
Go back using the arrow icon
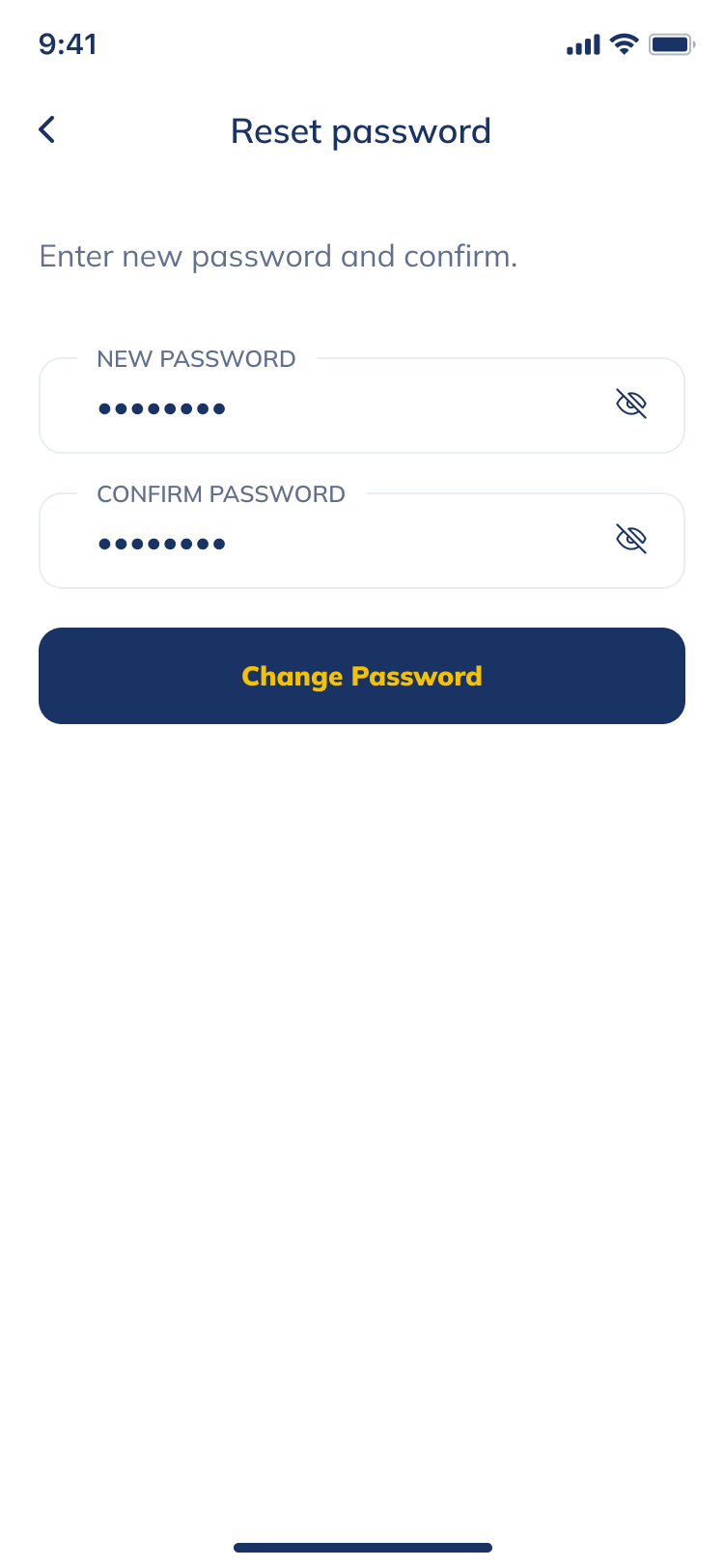click(x=46, y=130)
